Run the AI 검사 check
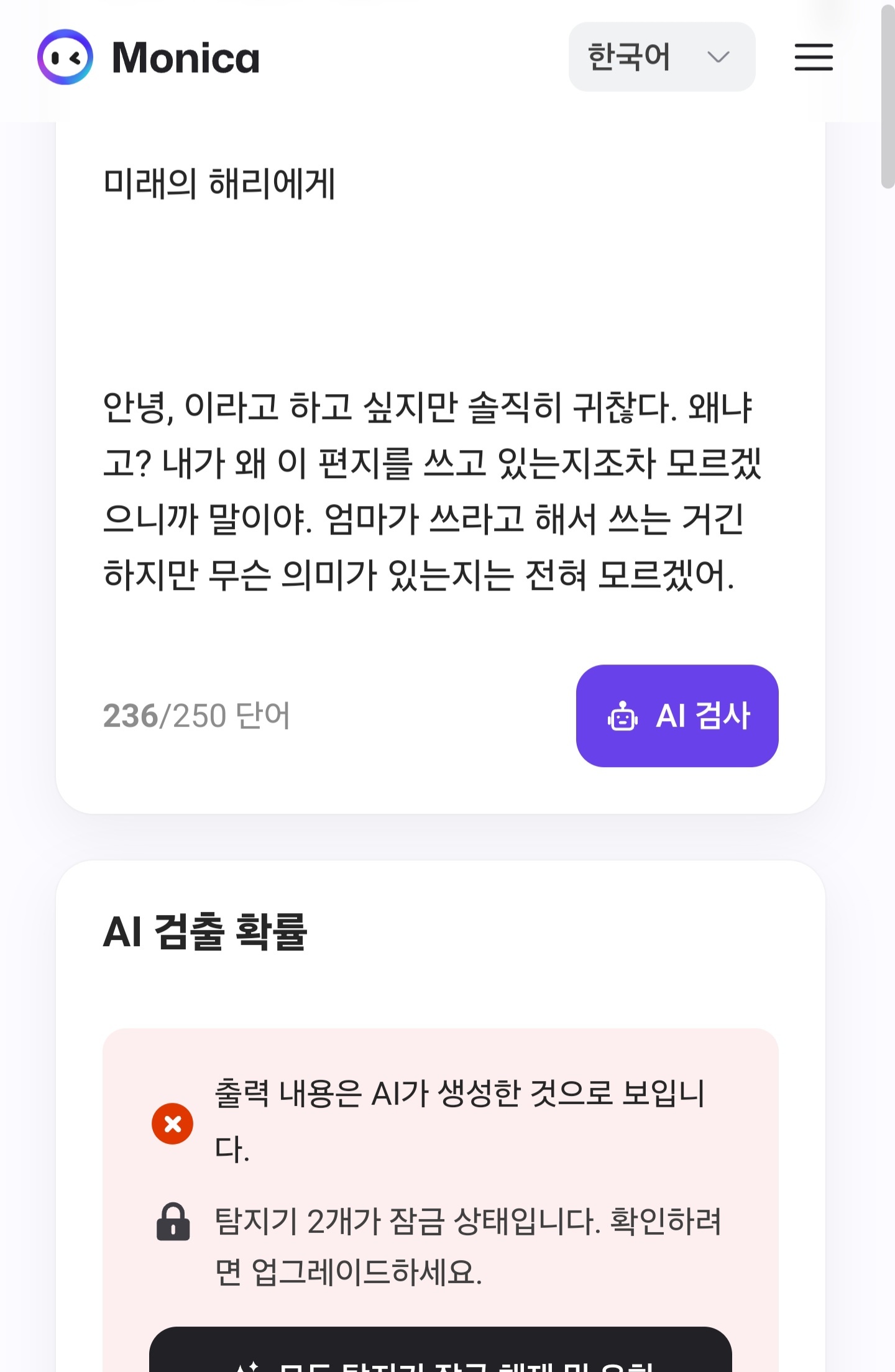This screenshot has height=1372, width=895. [x=677, y=716]
